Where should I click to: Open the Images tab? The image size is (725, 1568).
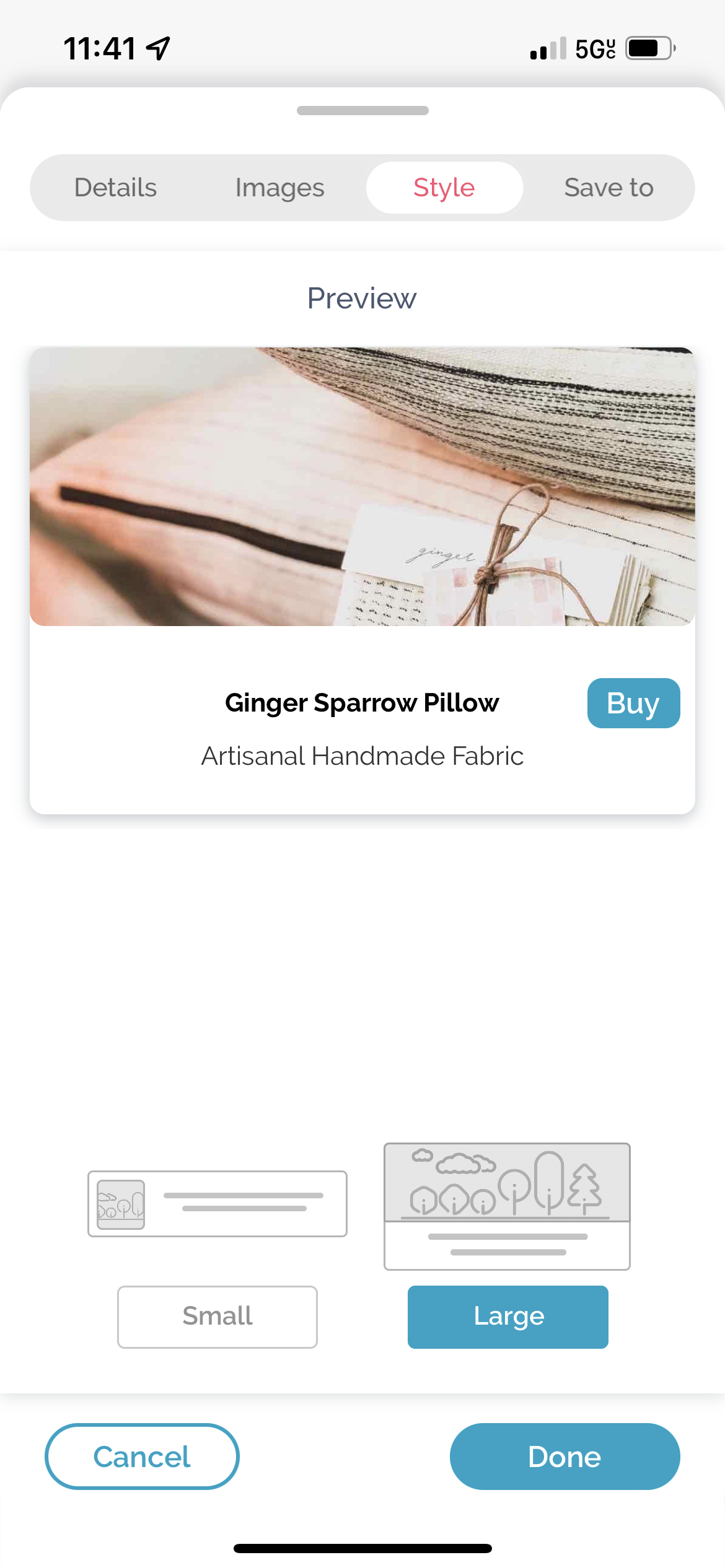pyautogui.click(x=279, y=188)
